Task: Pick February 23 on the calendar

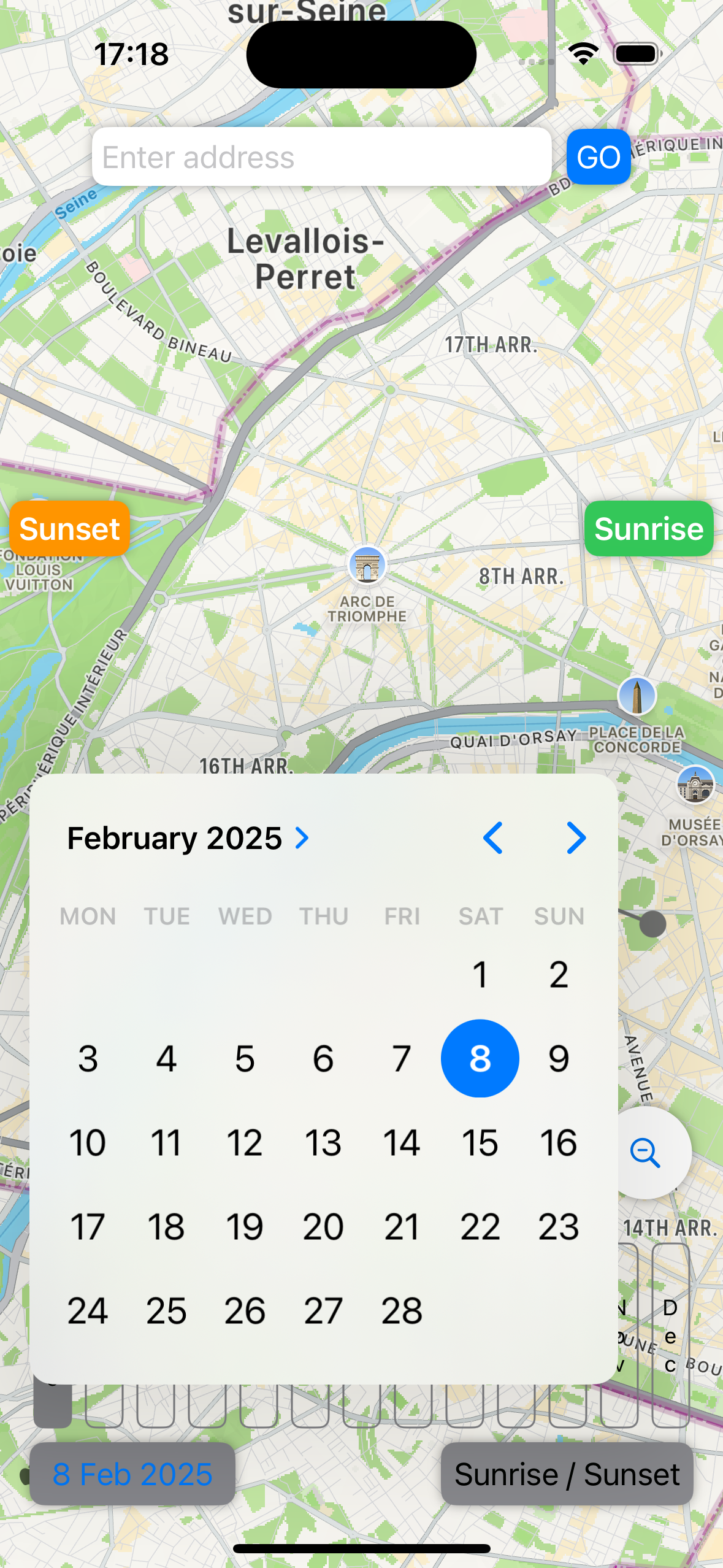Action: [x=559, y=1227]
